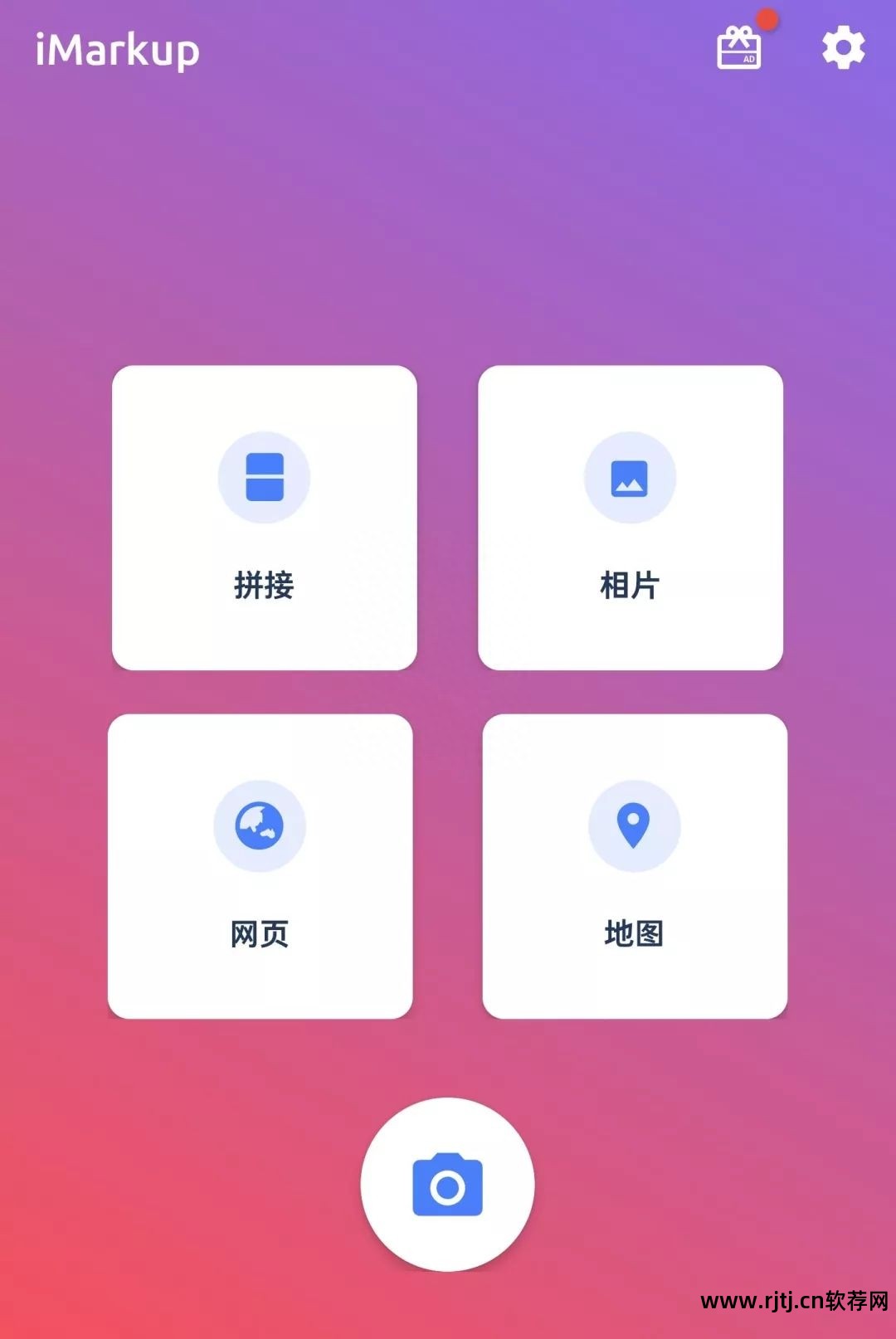Screen dimensions: 896x1339
Task: Open the ad gift icon
Action: (739, 48)
